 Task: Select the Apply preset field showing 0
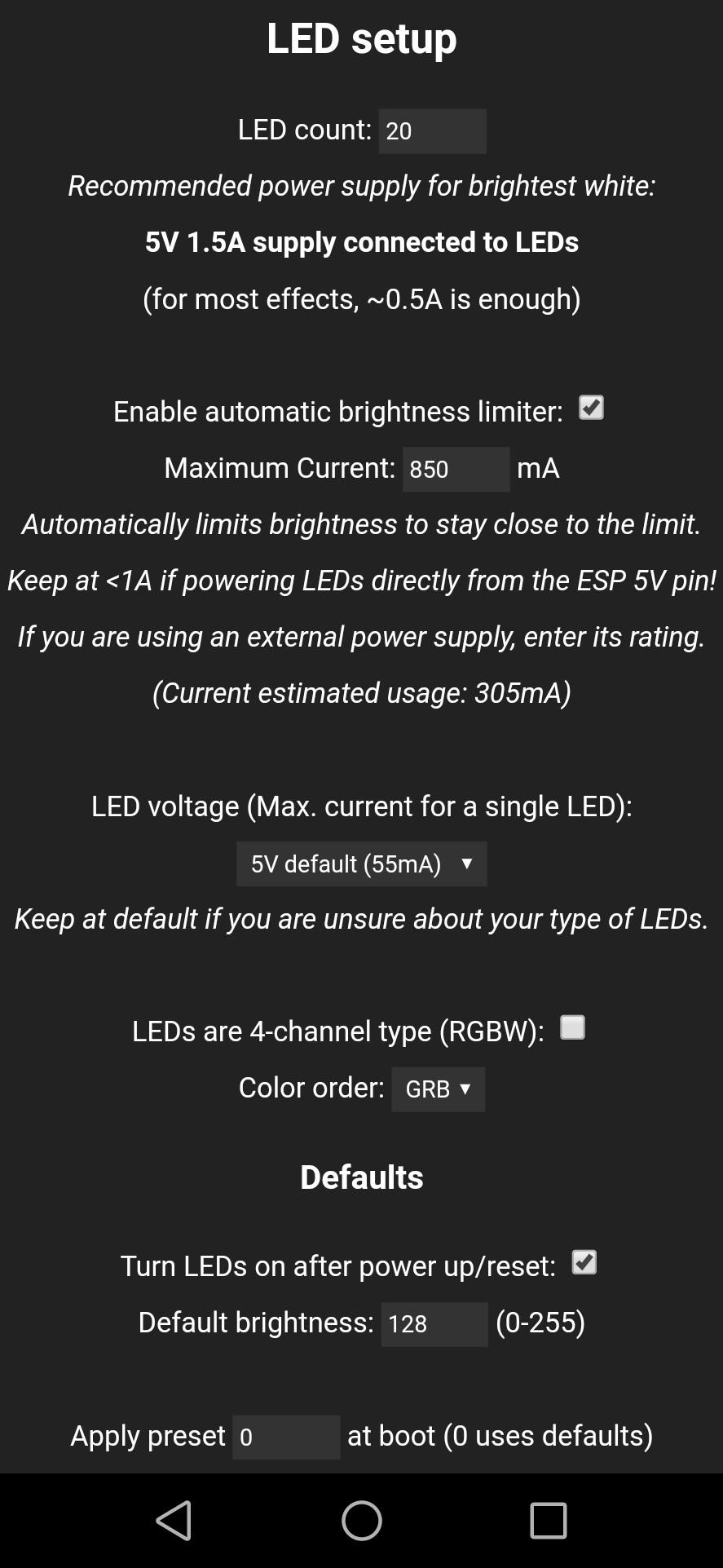tap(286, 1436)
